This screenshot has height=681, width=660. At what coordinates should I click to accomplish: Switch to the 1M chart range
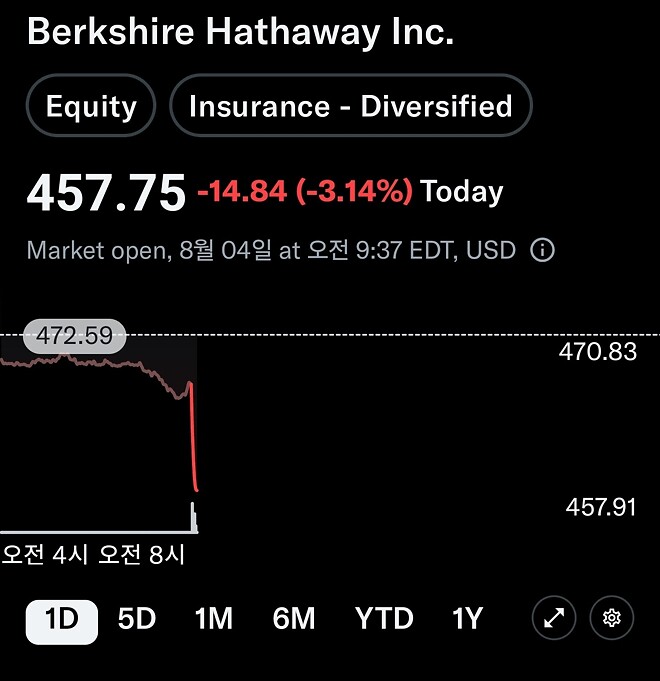click(x=213, y=619)
